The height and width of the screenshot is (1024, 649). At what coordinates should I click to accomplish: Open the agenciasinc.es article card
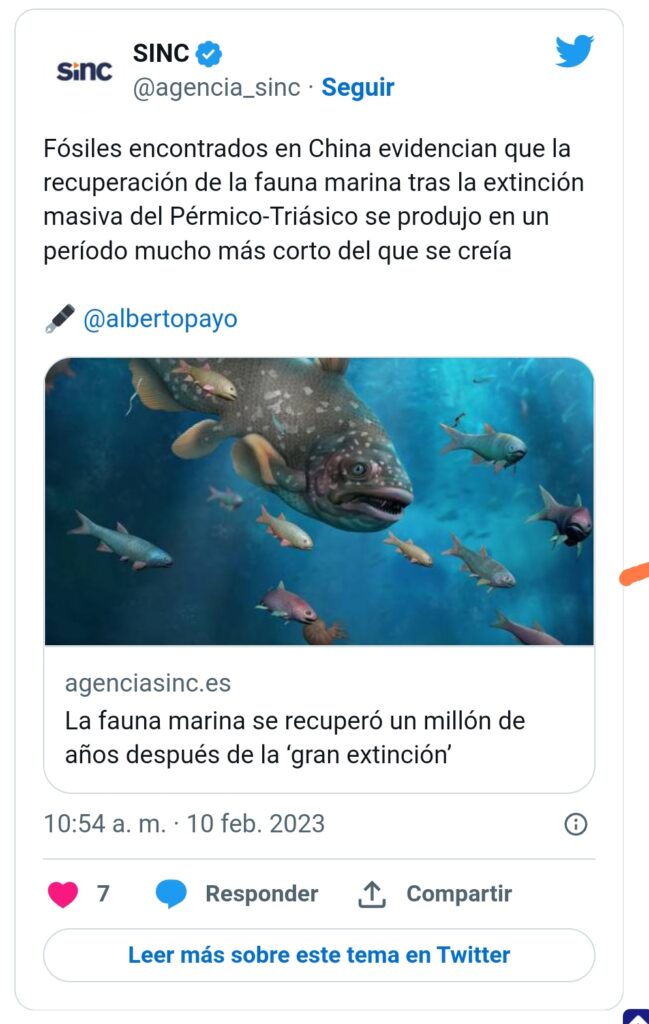[319, 574]
